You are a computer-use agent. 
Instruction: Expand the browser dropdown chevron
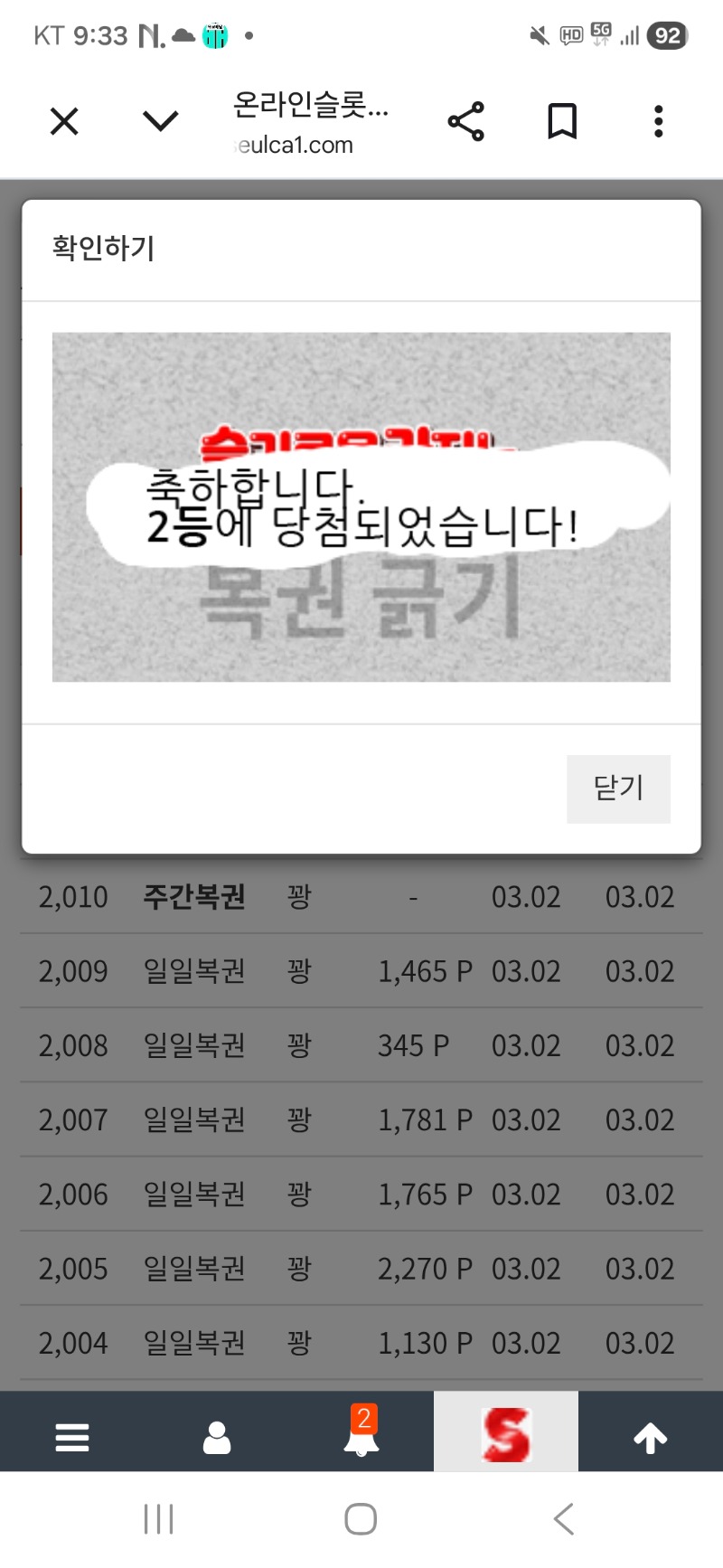click(161, 121)
